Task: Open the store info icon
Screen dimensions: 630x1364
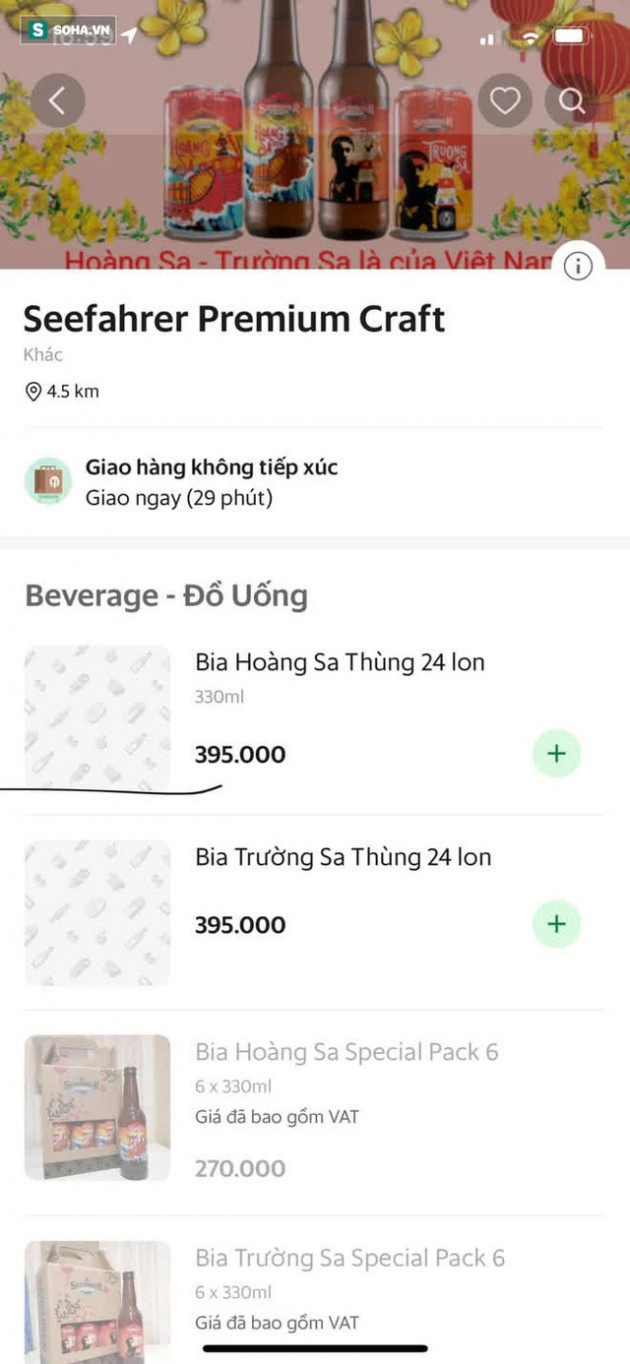Action: (578, 266)
